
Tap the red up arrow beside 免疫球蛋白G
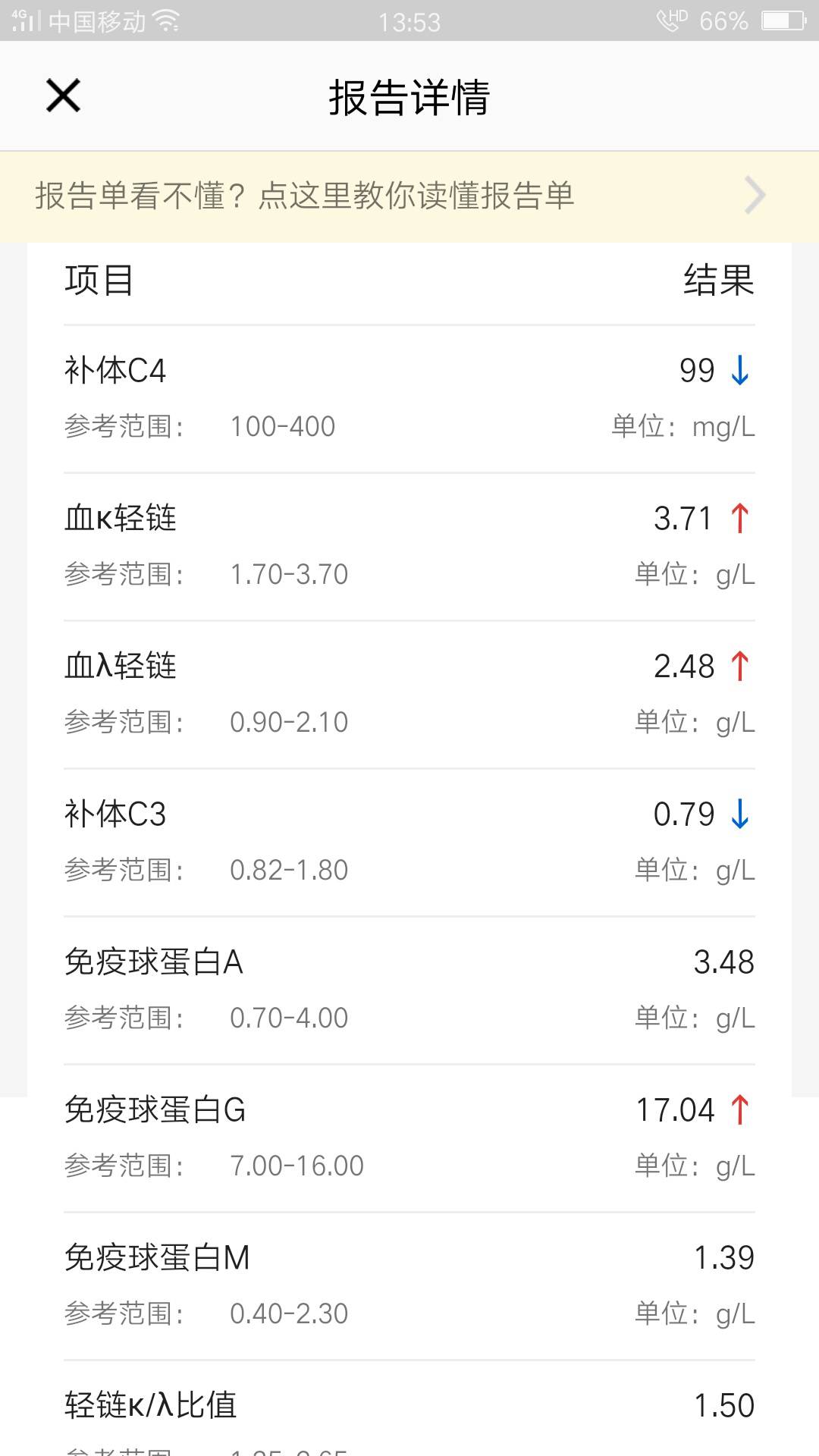[x=739, y=1109]
